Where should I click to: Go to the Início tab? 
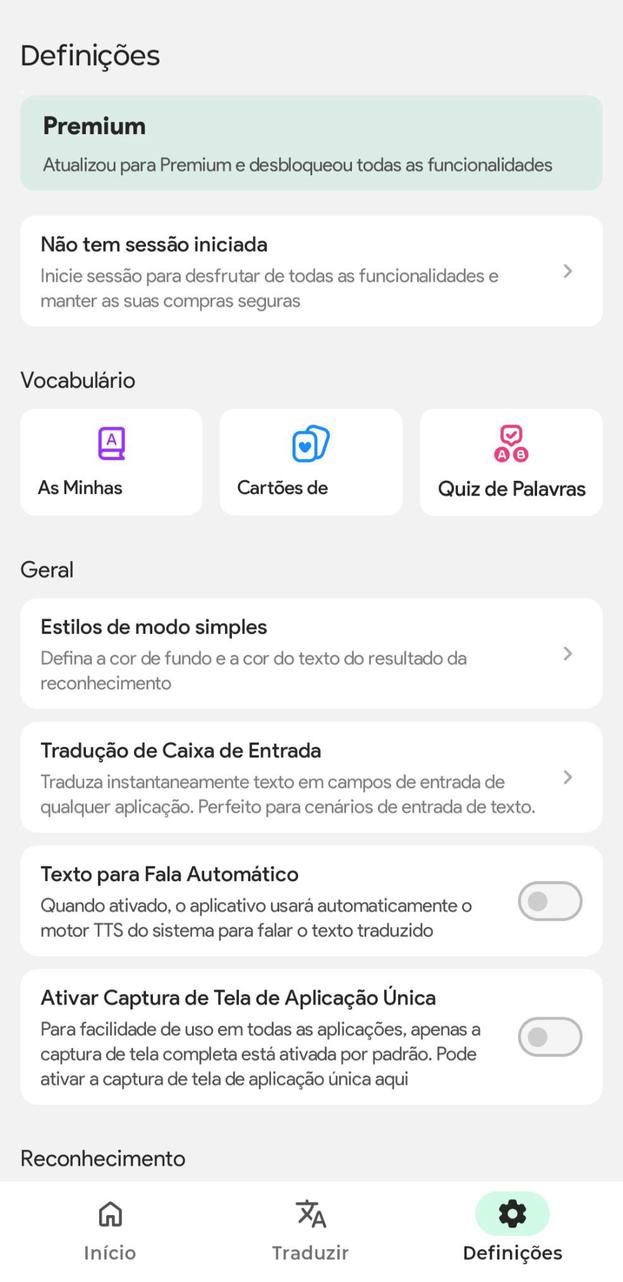[x=110, y=1231]
